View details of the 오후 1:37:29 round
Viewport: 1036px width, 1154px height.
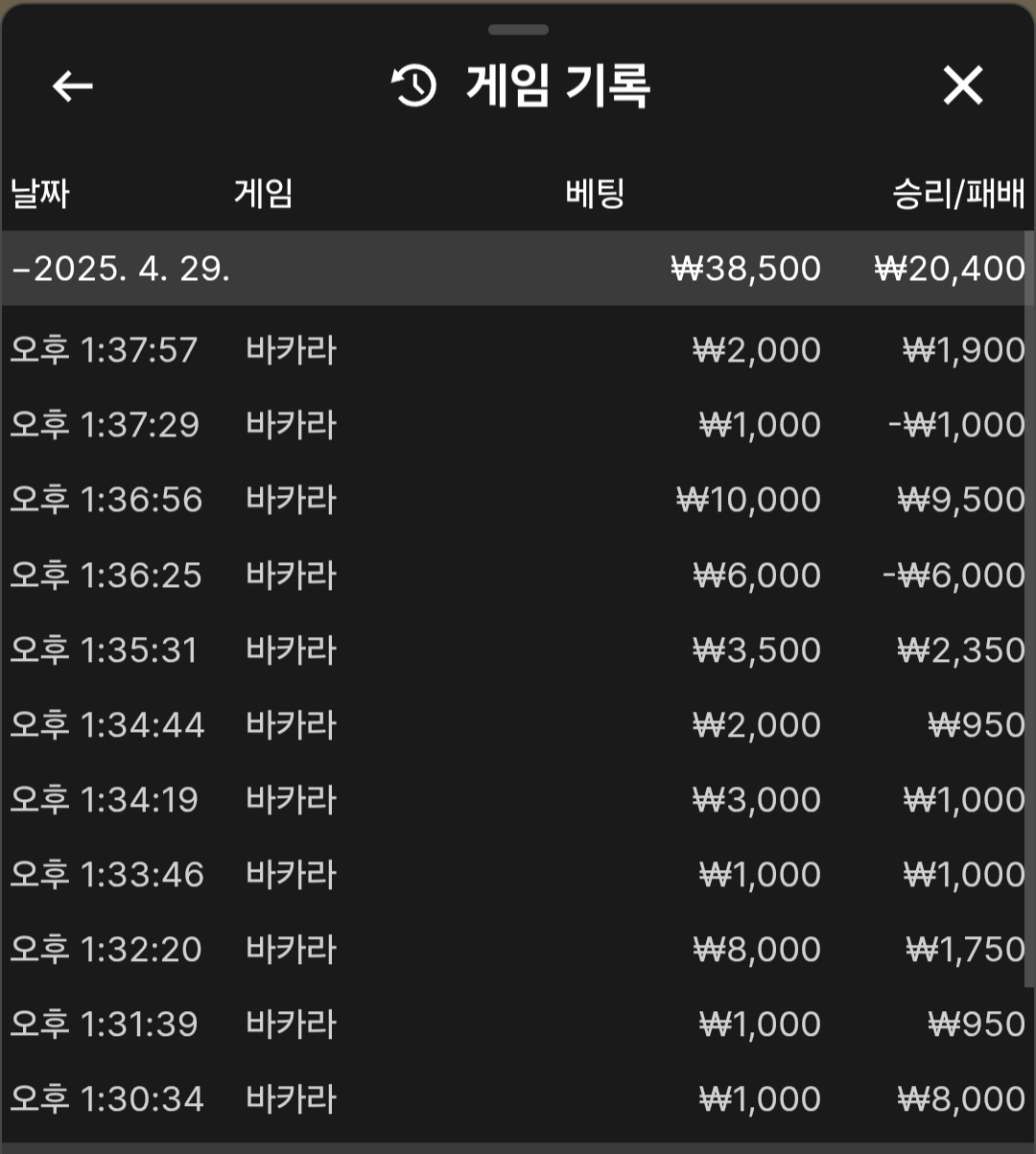point(518,425)
